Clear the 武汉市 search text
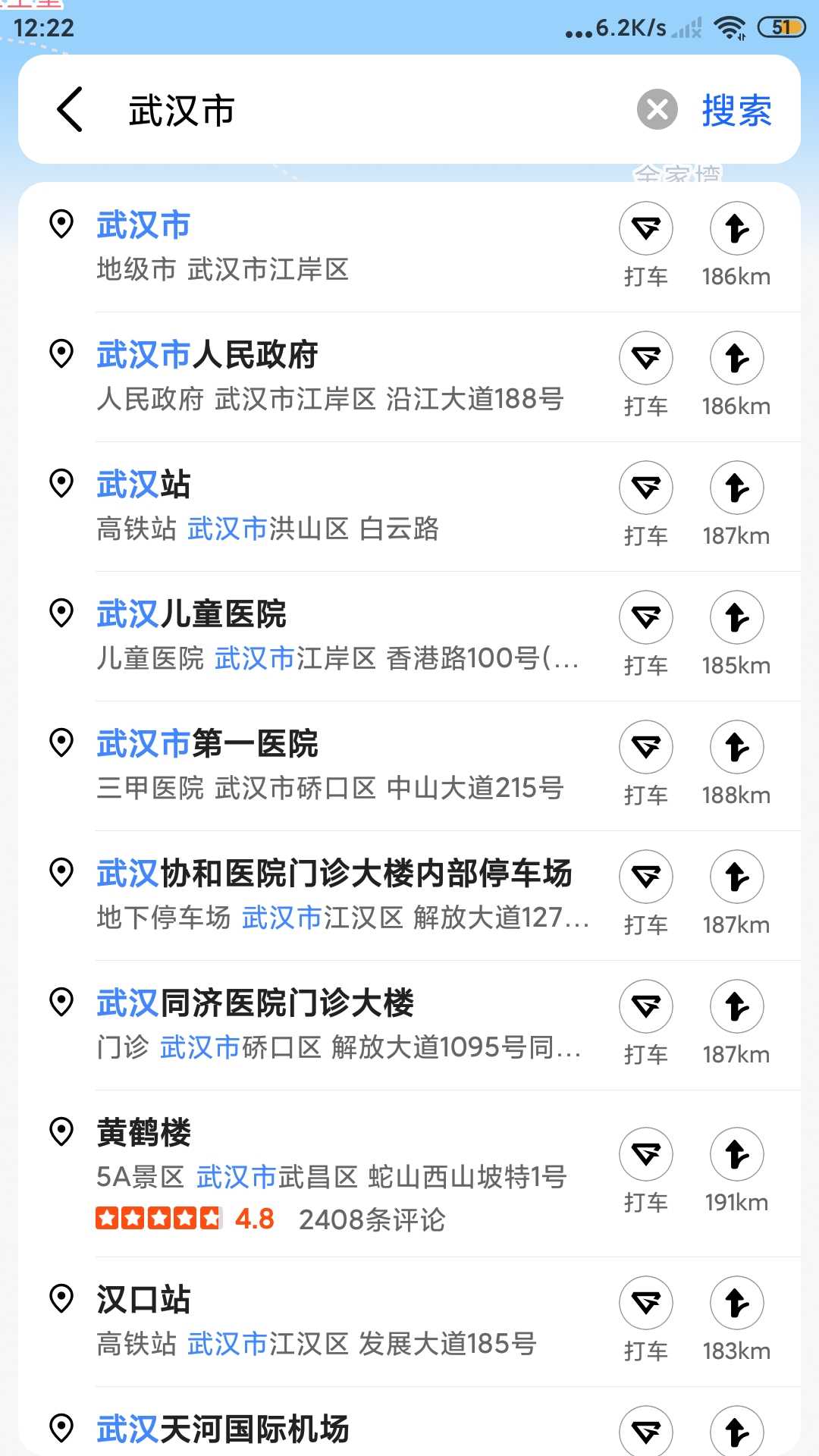Image resolution: width=819 pixels, height=1456 pixels. pyautogui.click(x=657, y=109)
